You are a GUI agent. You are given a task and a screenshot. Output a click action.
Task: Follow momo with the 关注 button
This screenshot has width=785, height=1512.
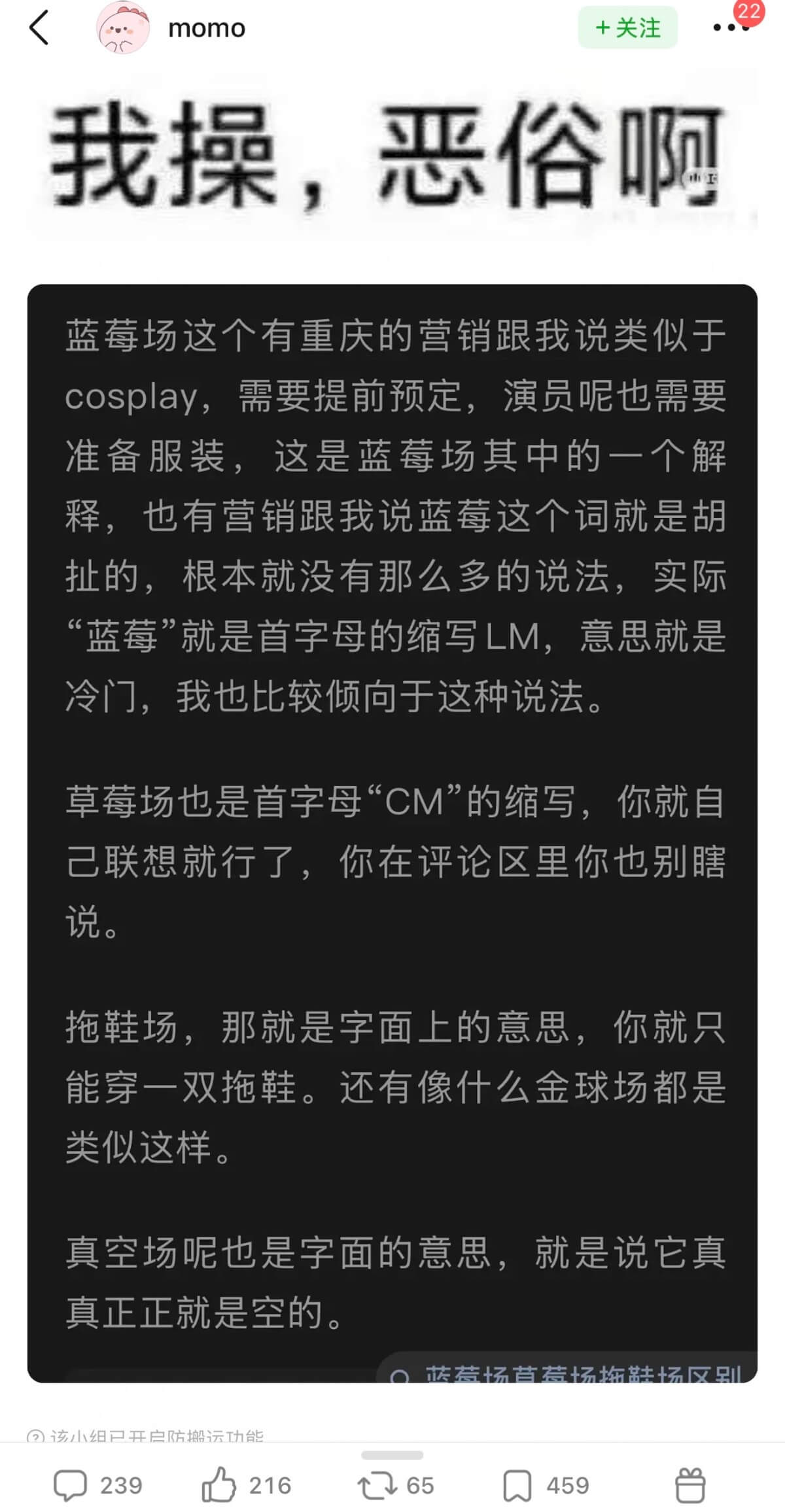627,28
